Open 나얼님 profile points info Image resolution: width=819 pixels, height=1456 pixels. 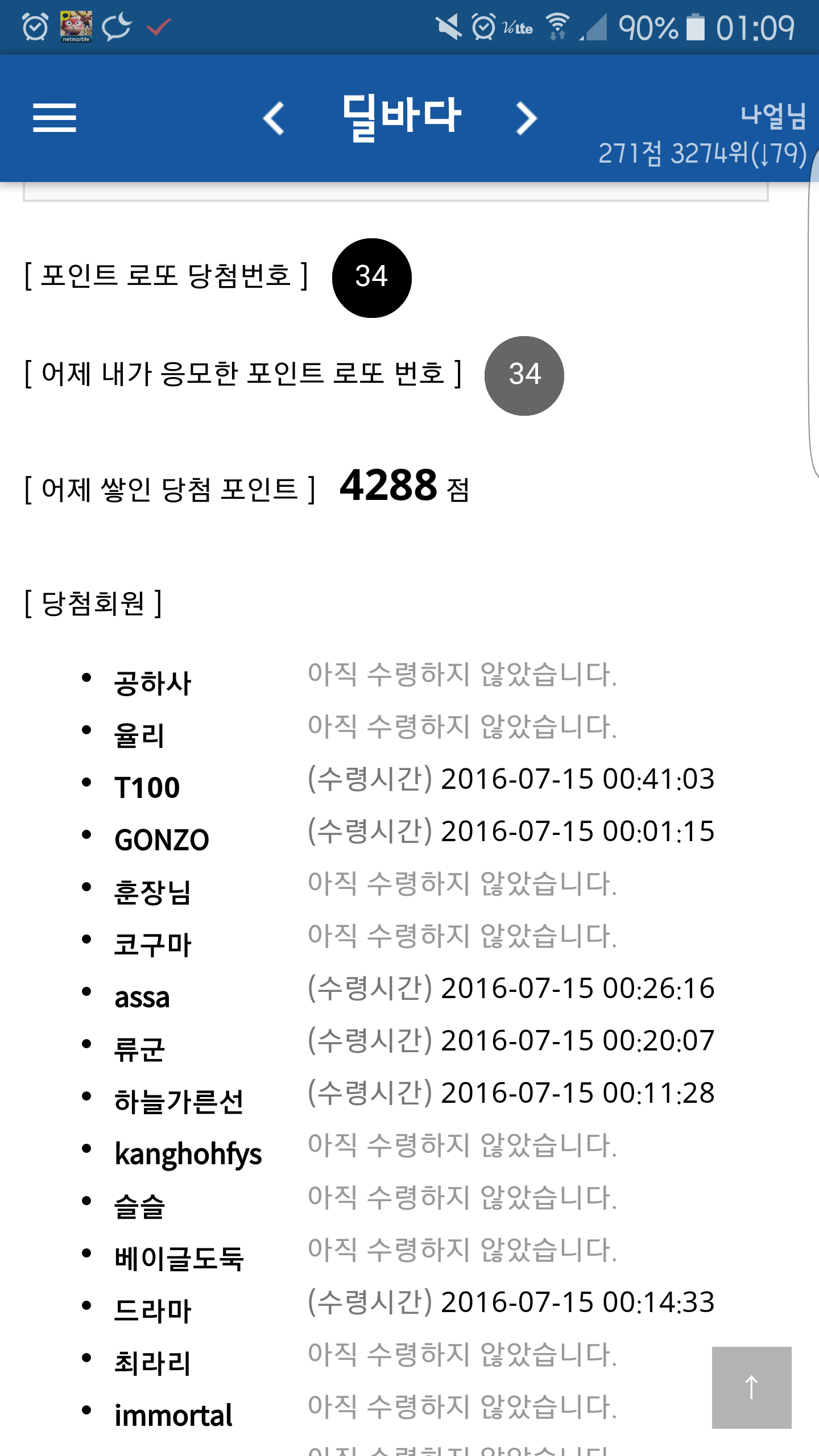703,135
